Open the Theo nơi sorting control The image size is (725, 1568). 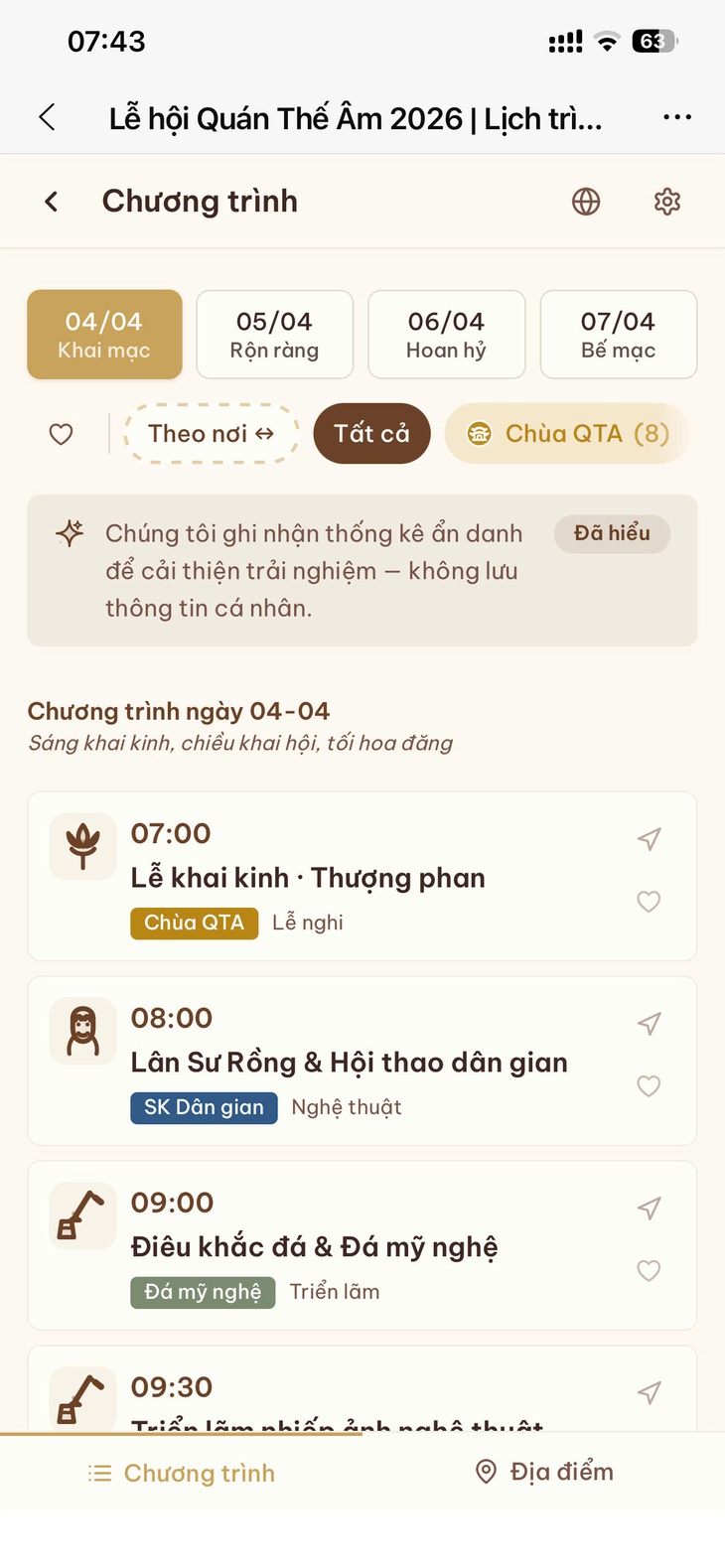pyautogui.click(x=211, y=433)
